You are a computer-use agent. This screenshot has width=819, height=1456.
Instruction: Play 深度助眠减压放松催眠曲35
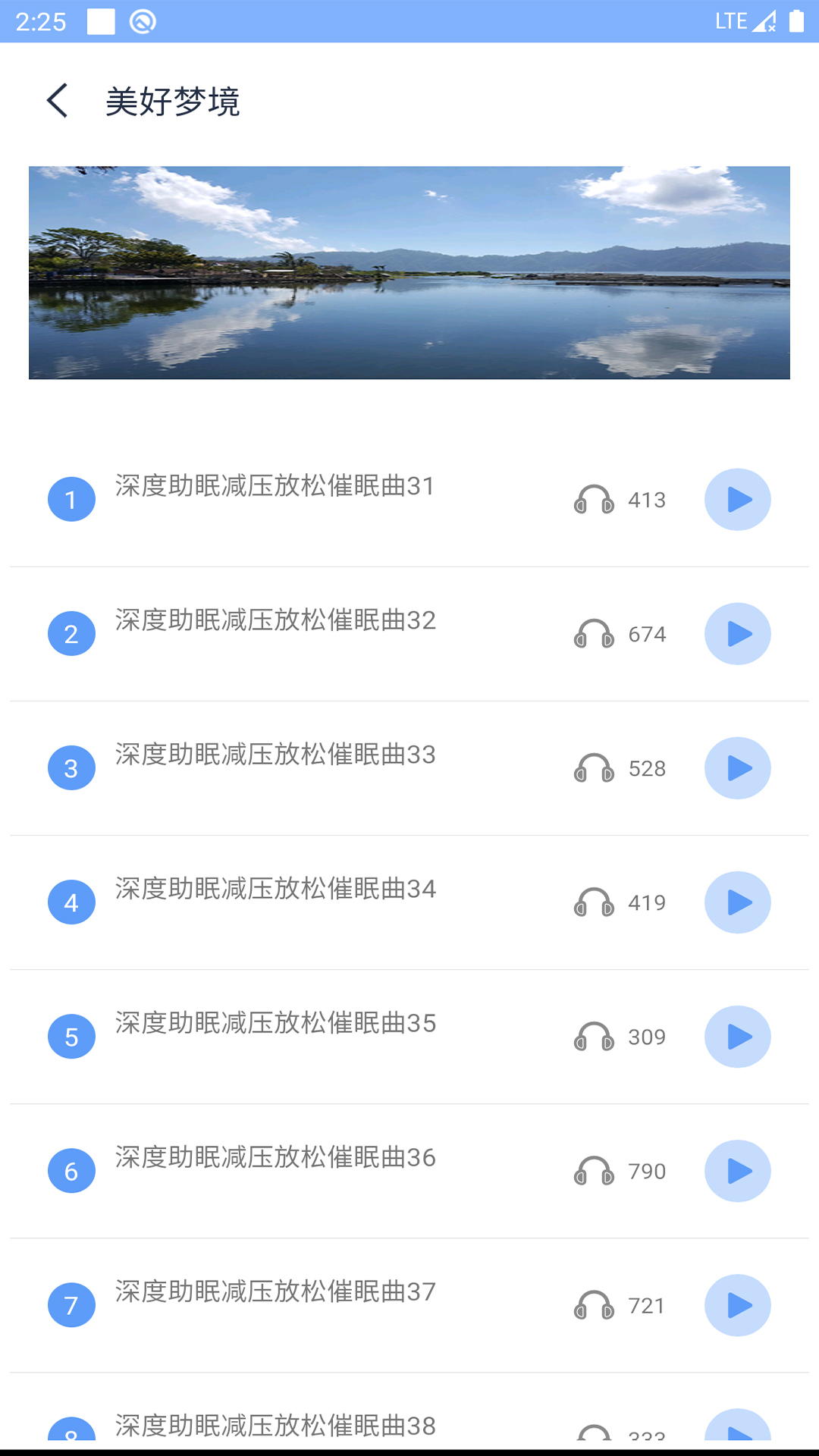pos(737,1037)
